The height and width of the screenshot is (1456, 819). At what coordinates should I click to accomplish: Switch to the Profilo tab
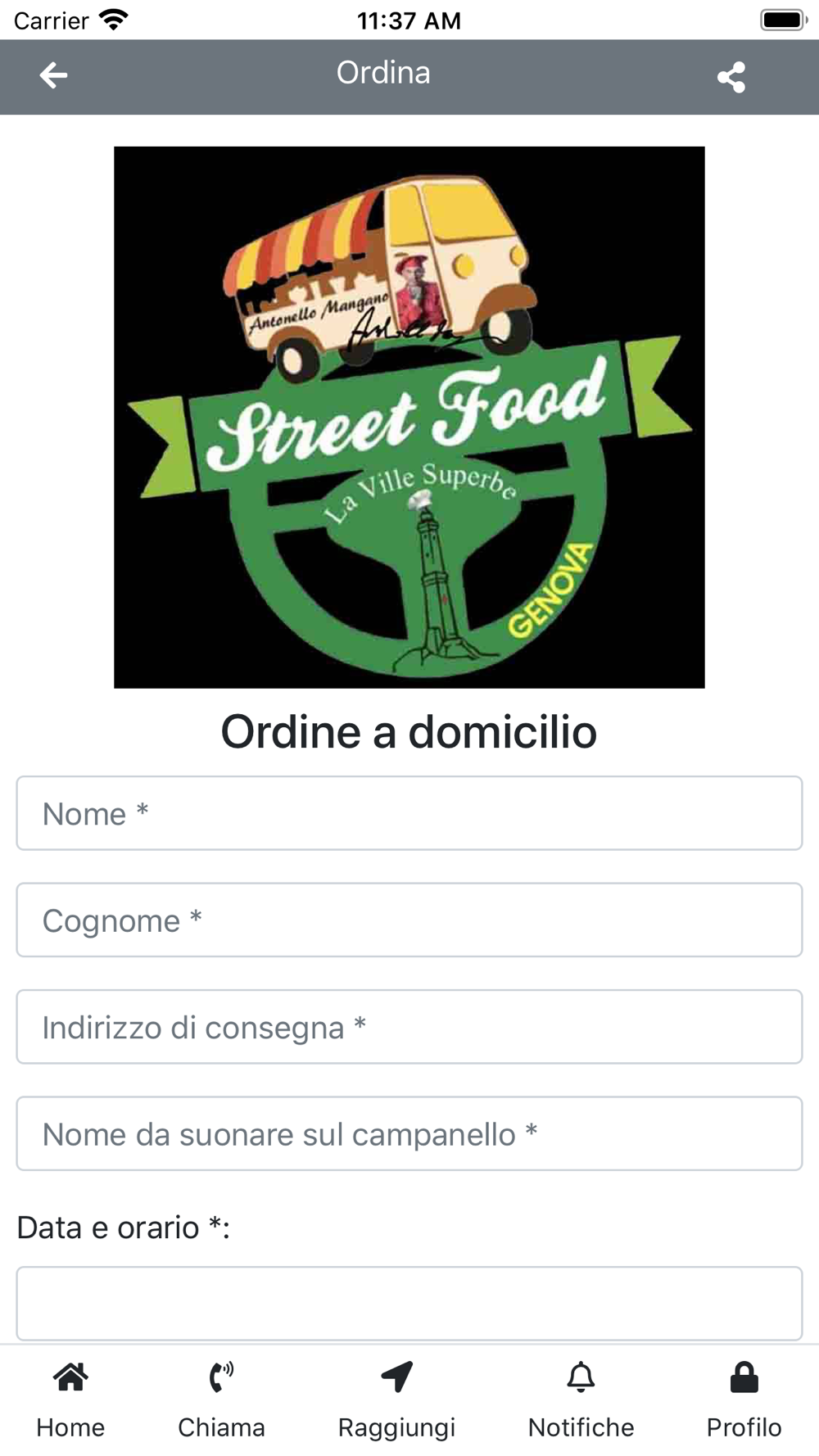744,1400
